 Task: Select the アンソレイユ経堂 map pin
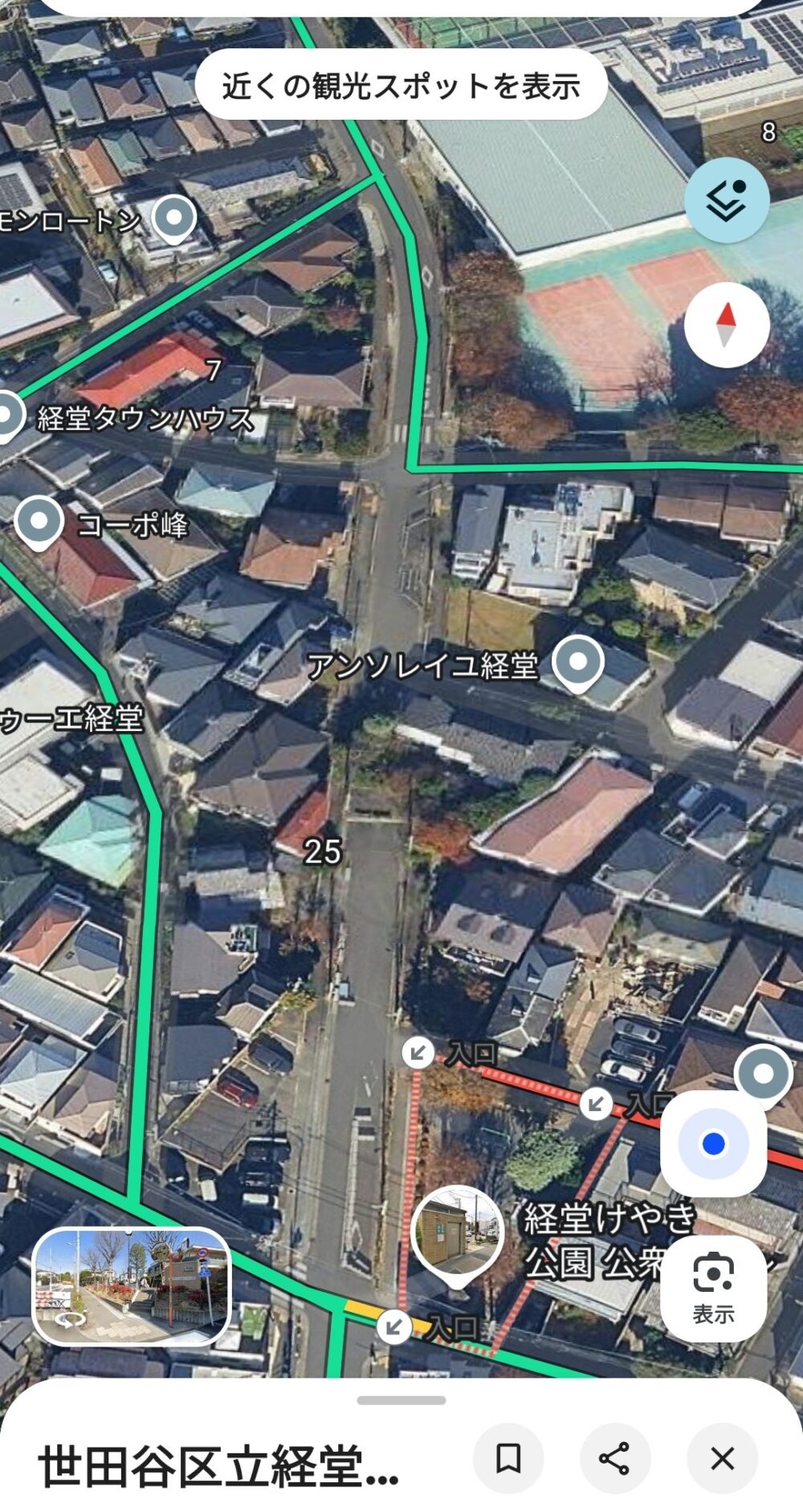[577, 663]
